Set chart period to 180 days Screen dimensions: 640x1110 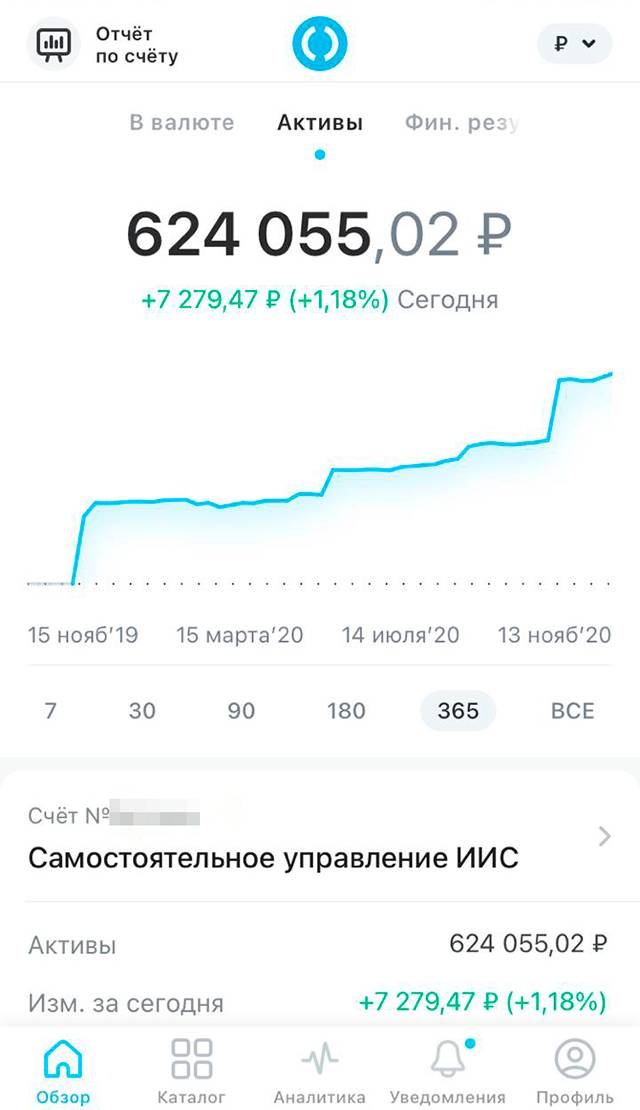(x=346, y=710)
